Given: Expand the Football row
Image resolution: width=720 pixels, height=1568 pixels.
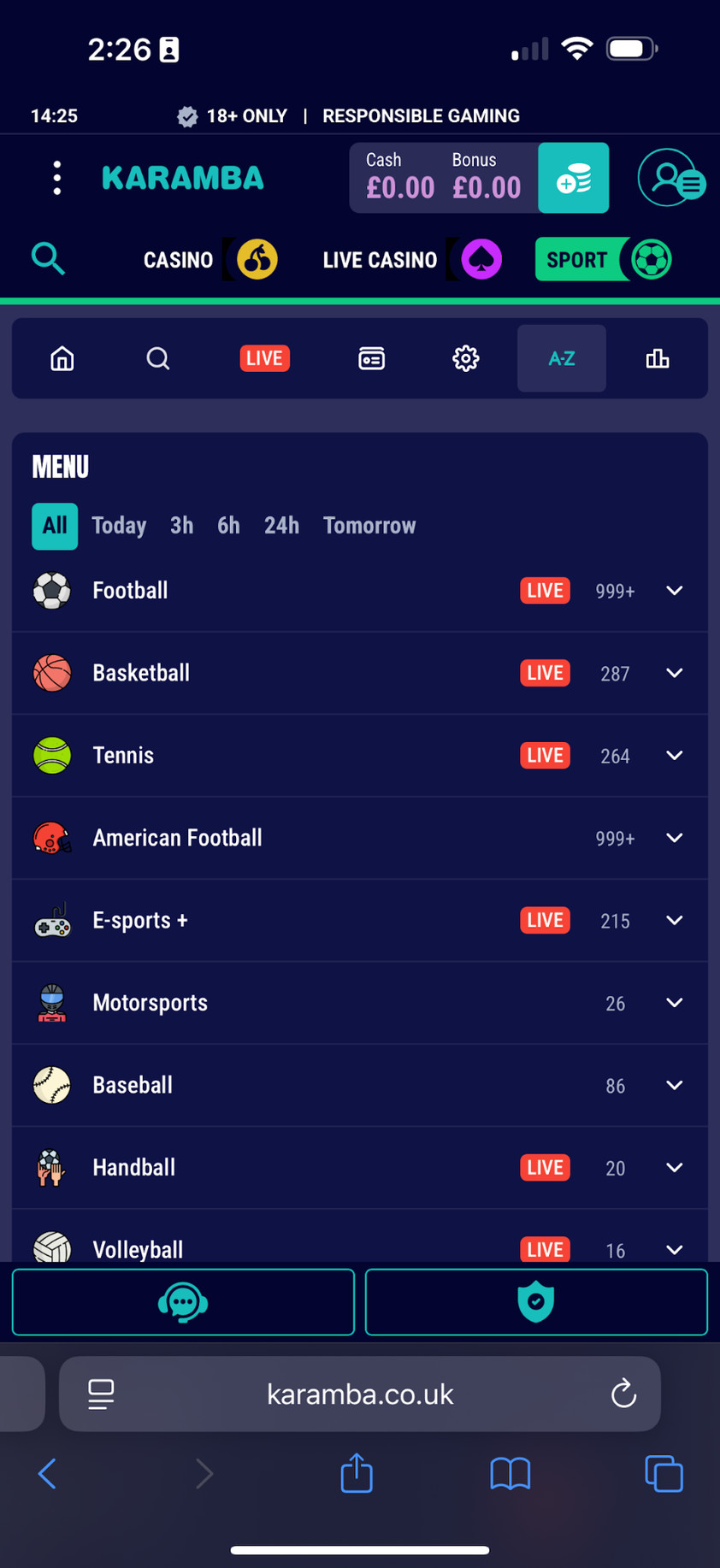Looking at the screenshot, I should click(x=674, y=591).
